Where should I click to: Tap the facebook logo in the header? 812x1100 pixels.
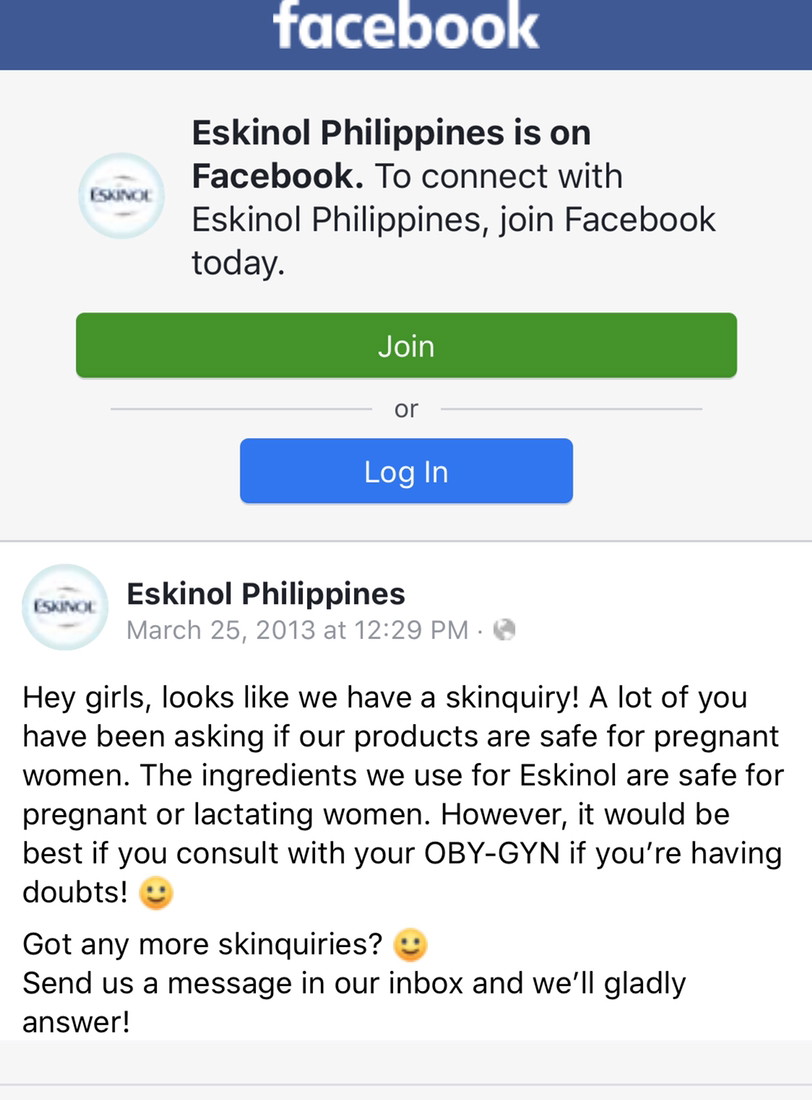point(406,28)
